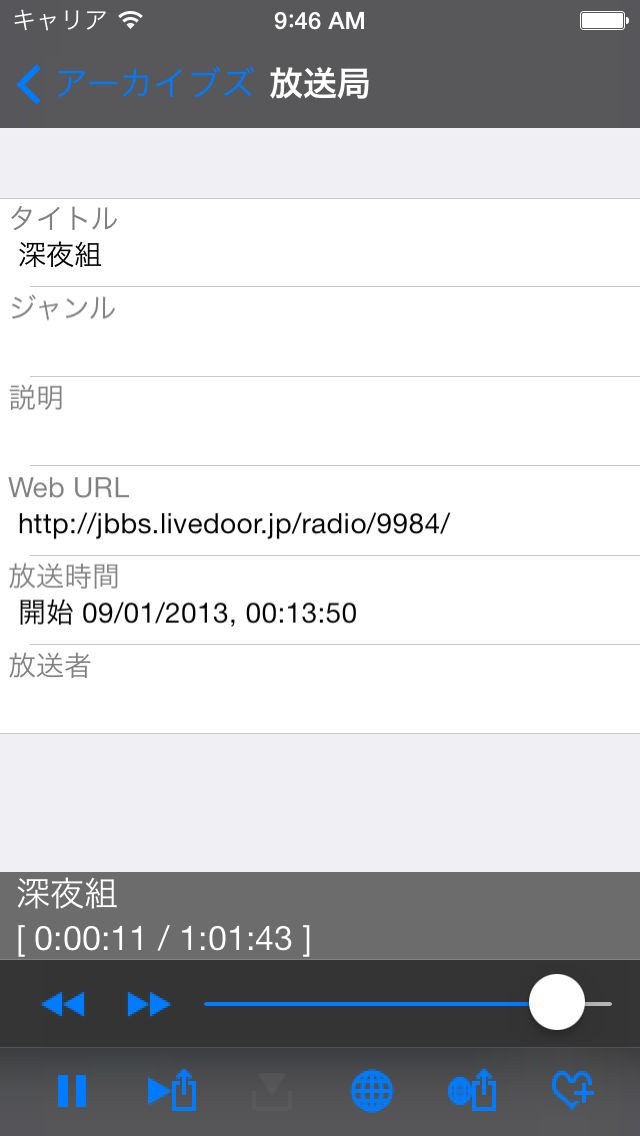Image resolution: width=640 pixels, height=1136 pixels.
Task: Share the web page link
Action: pos(472,1090)
